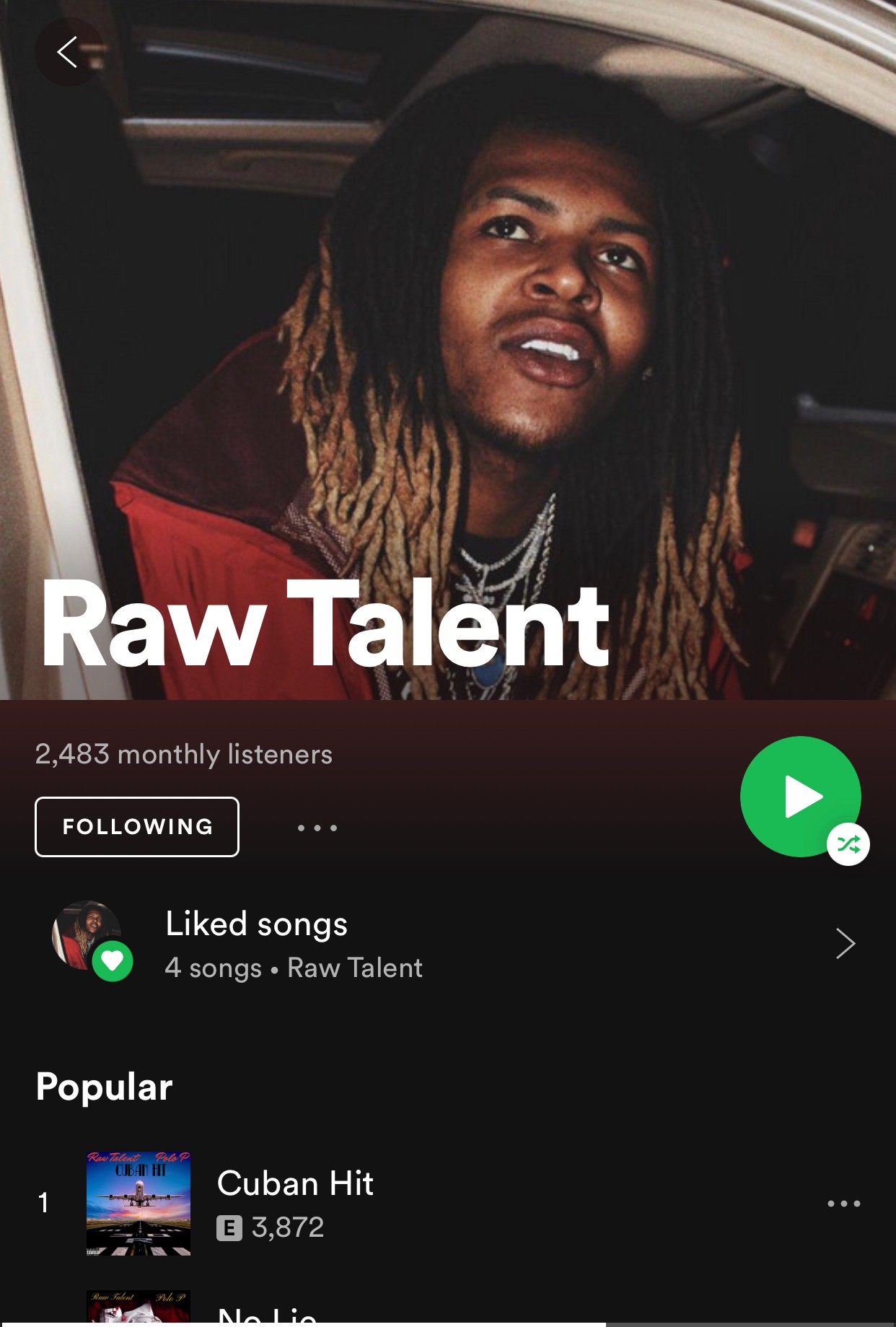Open artist options next to Following
The image size is (896, 1327).
(317, 828)
